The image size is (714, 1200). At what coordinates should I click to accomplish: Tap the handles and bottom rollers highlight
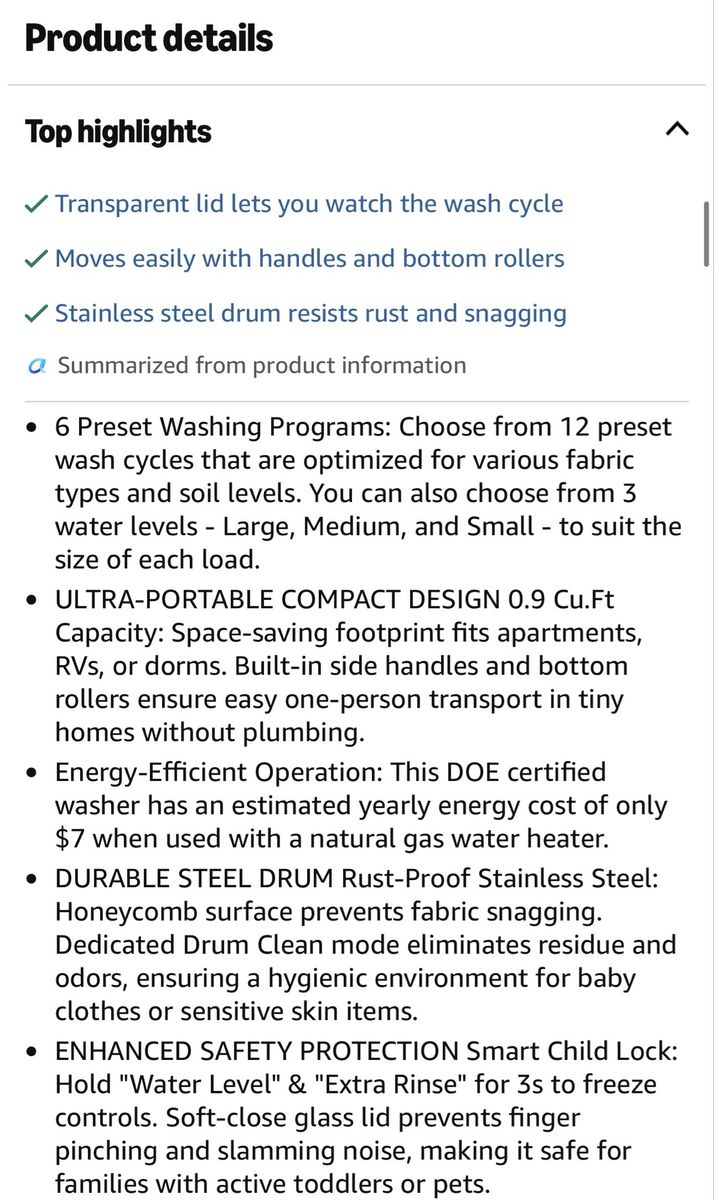tap(309, 259)
